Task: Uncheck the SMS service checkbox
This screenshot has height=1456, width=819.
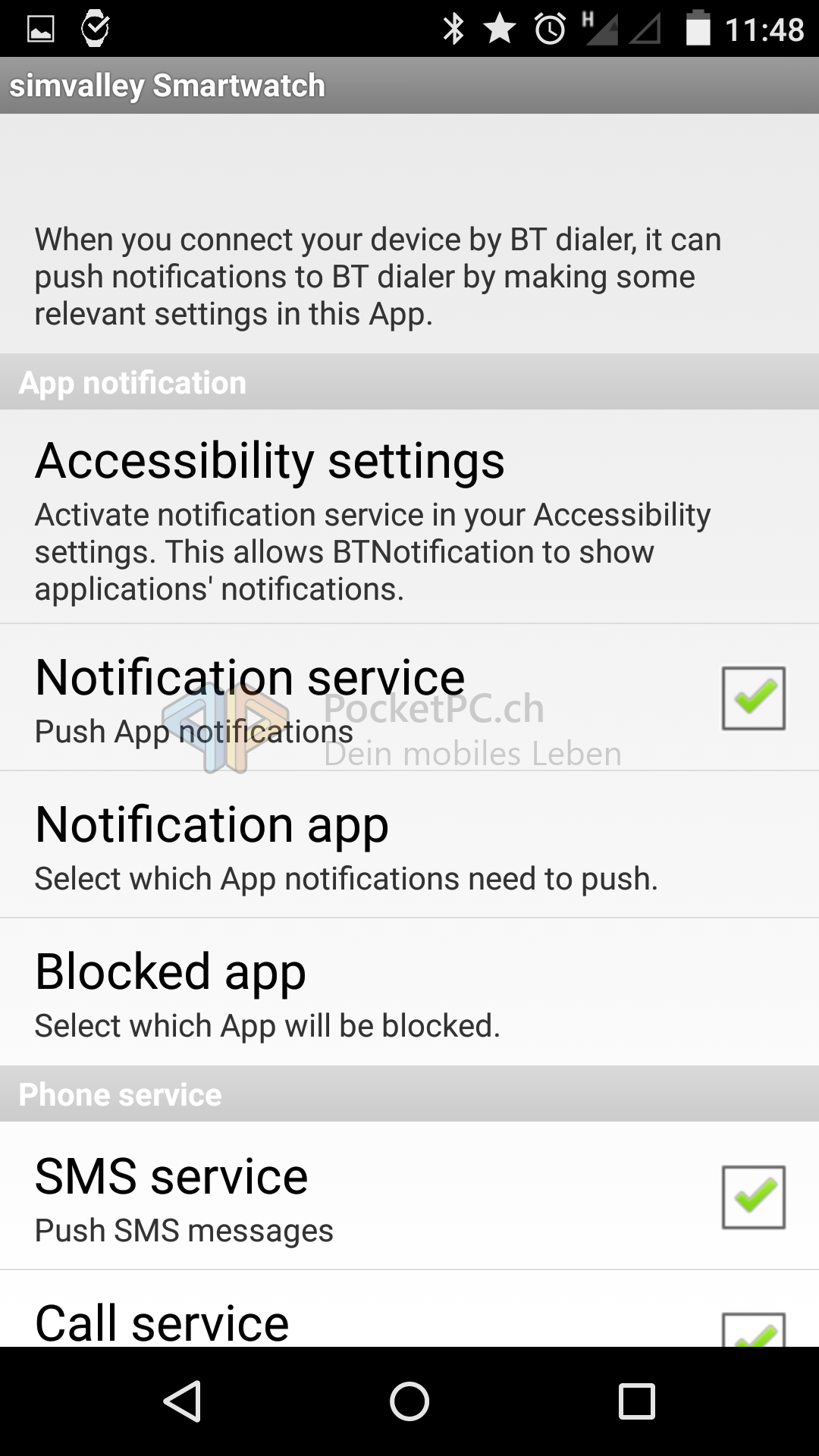Action: coord(753,1197)
